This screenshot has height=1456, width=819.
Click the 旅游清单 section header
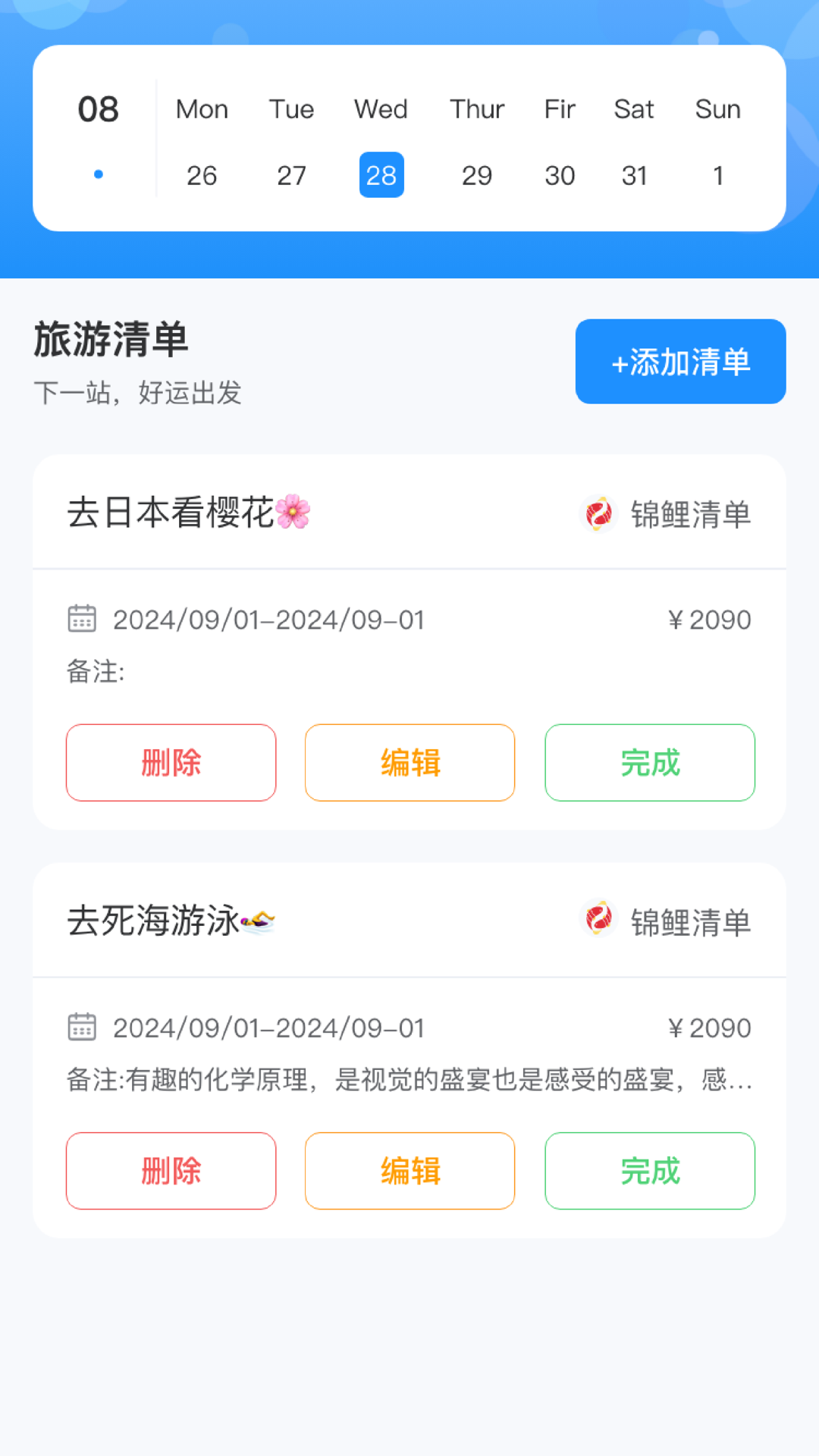[x=111, y=340]
